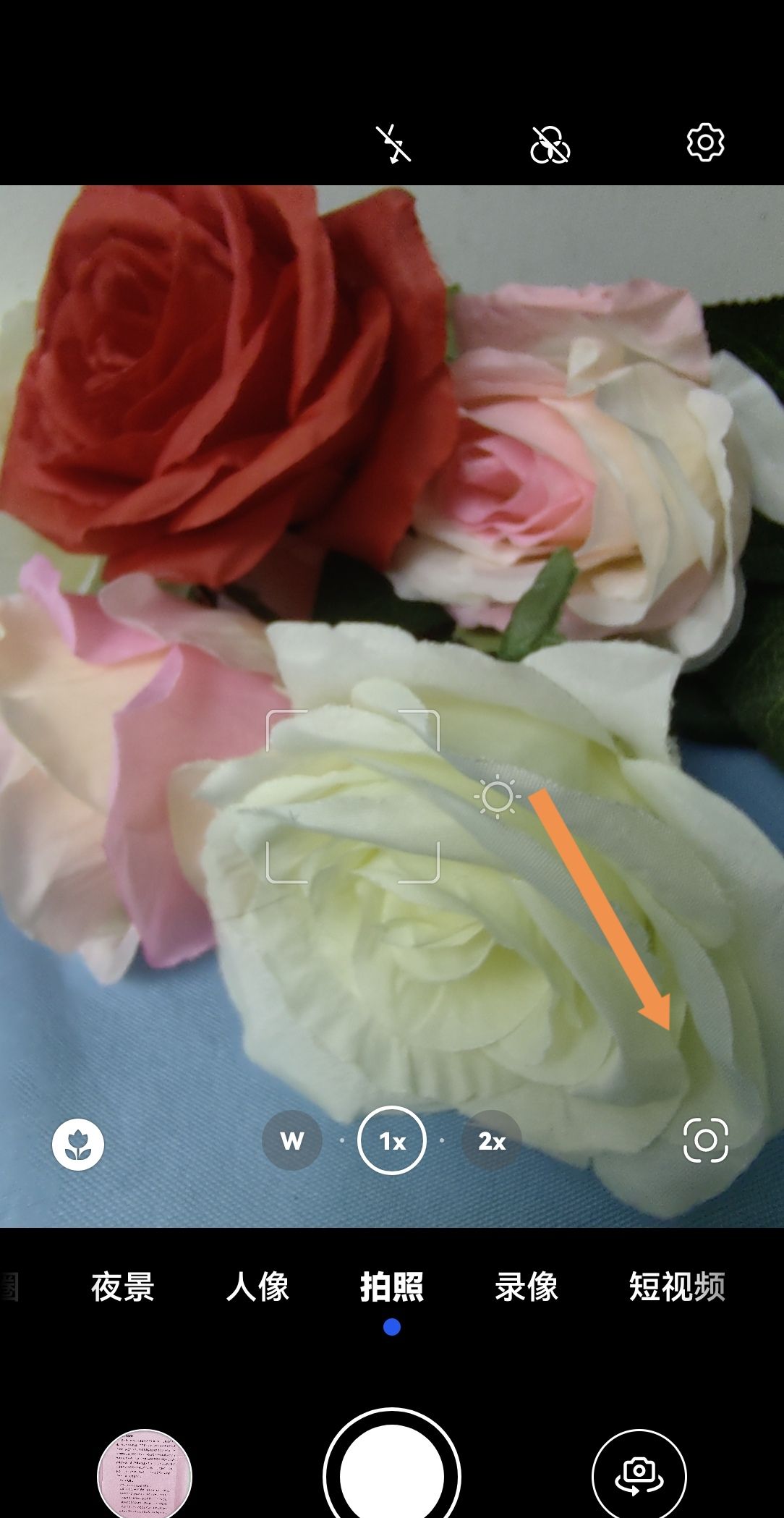Open the color filter options icon

click(550, 144)
